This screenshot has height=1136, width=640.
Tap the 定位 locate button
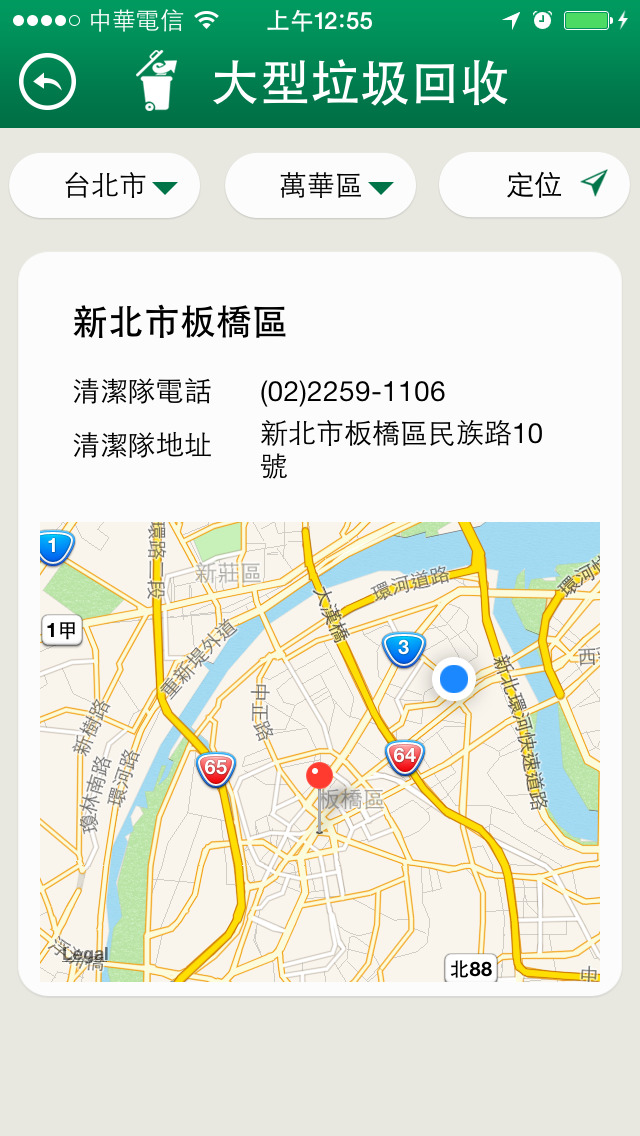point(534,185)
